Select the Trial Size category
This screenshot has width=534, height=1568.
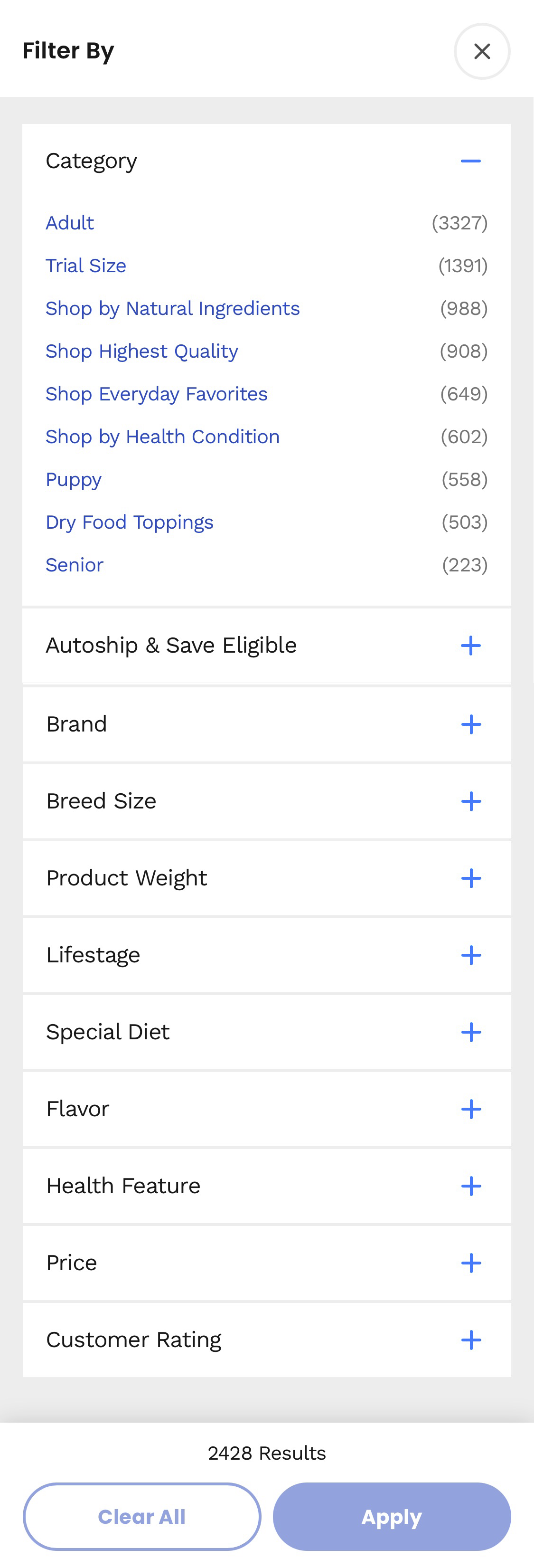click(x=86, y=266)
